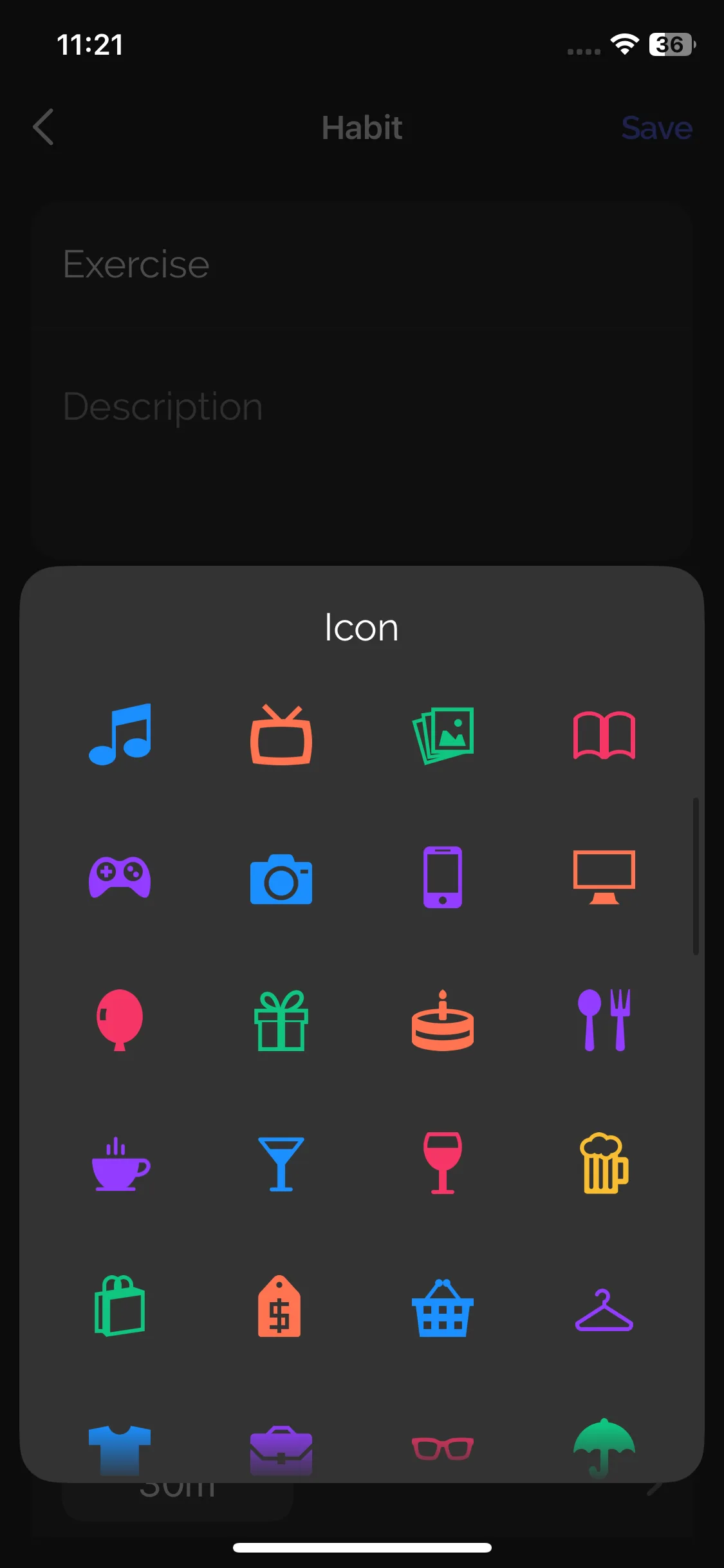724x1568 pixels.
Task: Choose the desktop monitor icon
Action: pos(604,877)
